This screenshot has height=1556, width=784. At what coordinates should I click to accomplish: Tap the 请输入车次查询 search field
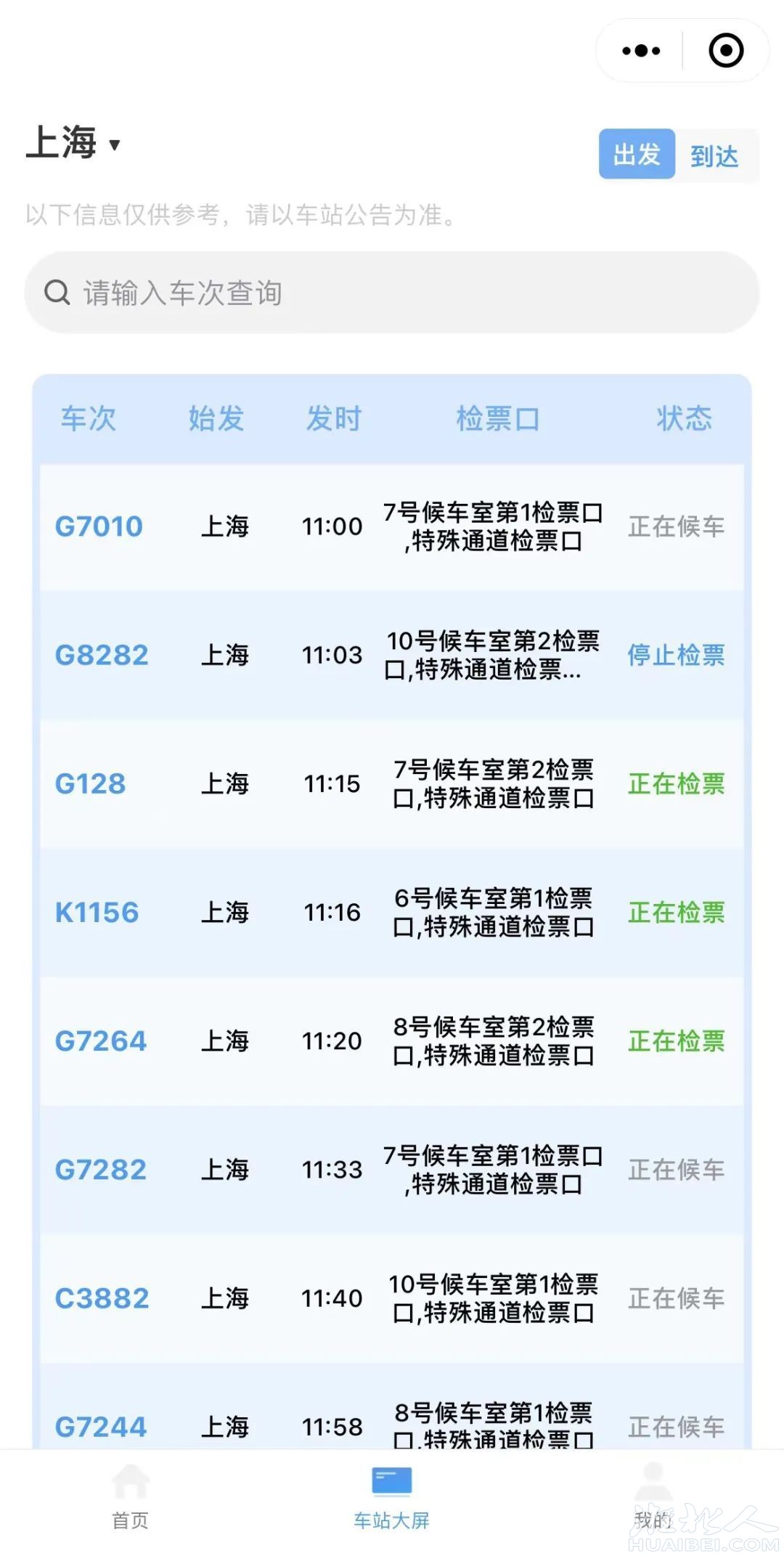(392, 293)
